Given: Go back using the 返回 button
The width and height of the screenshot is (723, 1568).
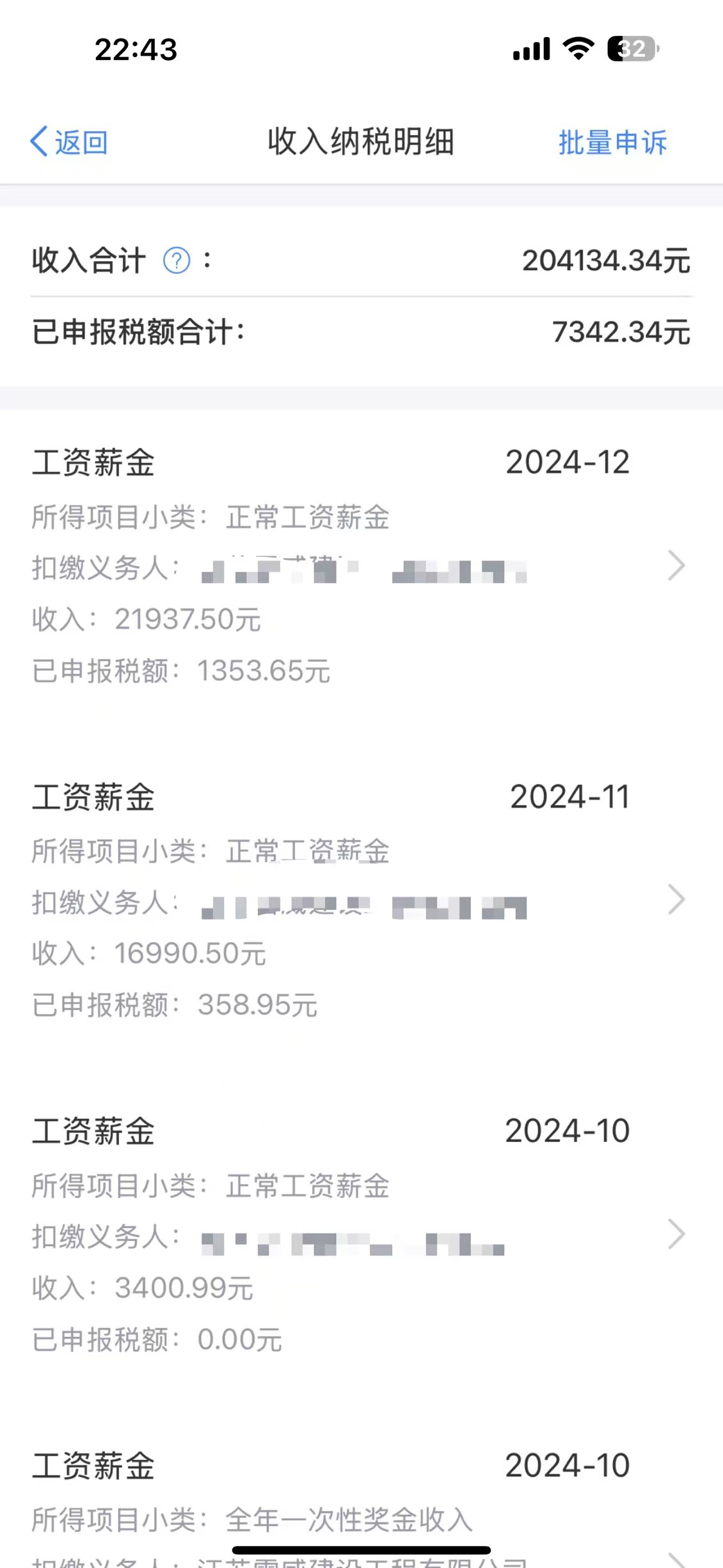Looking at the screenshot, I should coord(69,142).
